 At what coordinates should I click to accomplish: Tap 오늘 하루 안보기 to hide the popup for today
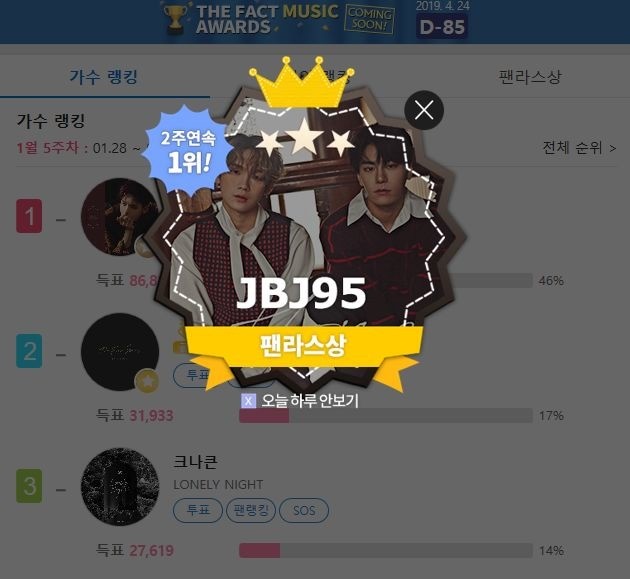tap(300, 400)
